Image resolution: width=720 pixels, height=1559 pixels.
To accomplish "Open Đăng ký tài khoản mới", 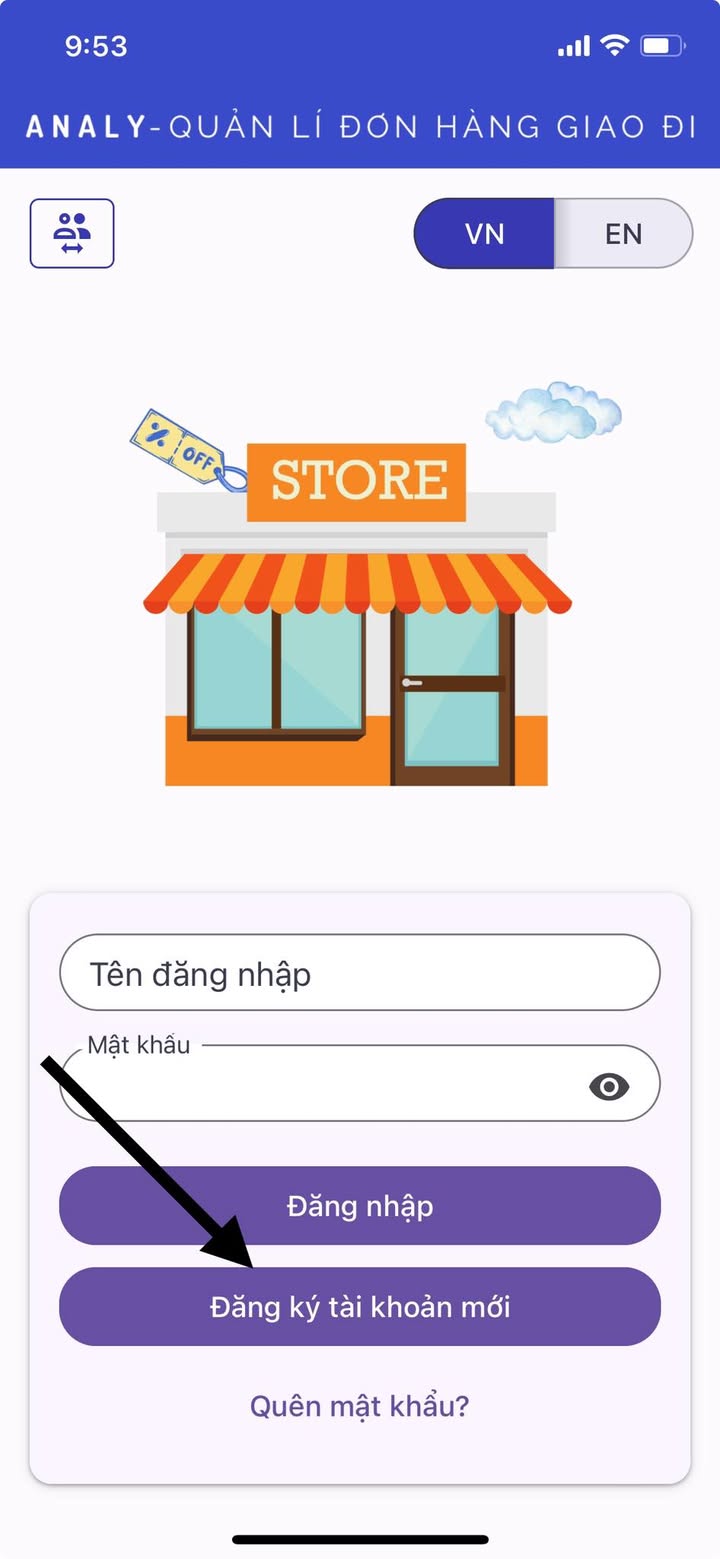I will (360, 1307).
